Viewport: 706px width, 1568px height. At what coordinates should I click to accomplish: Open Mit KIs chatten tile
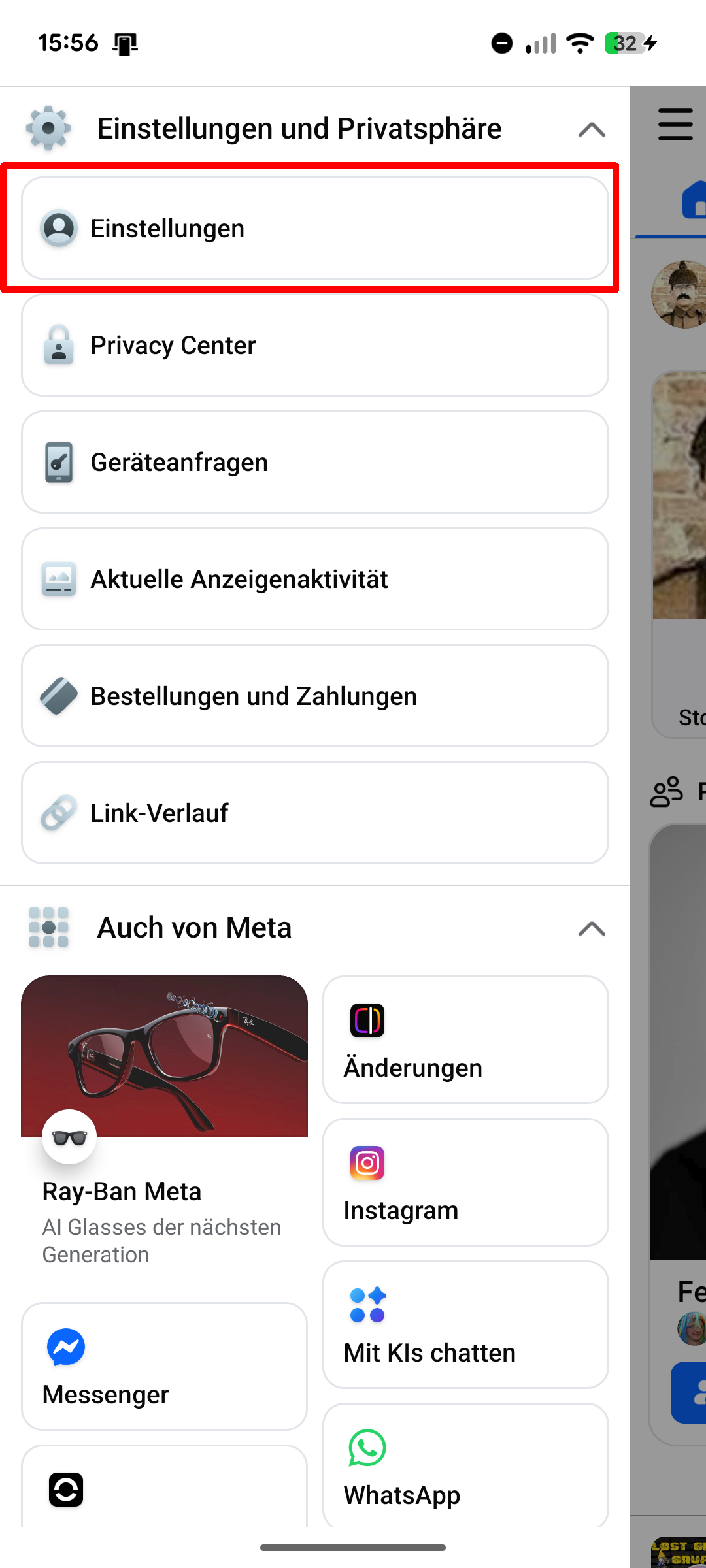point(465,1325)
